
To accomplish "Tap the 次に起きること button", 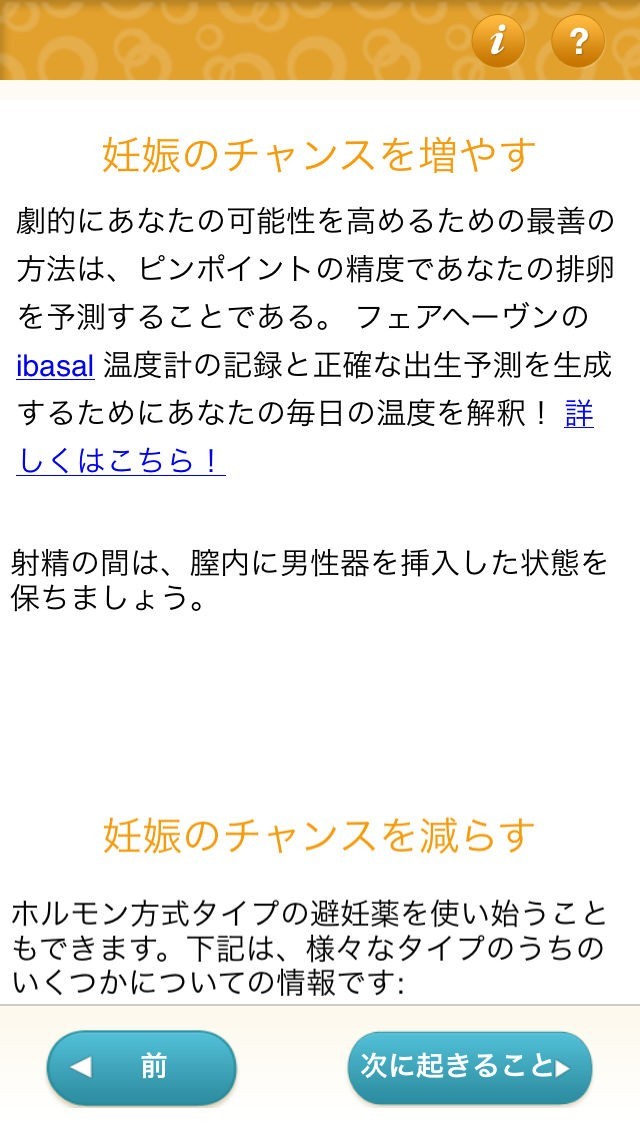I will [469, 1067].
